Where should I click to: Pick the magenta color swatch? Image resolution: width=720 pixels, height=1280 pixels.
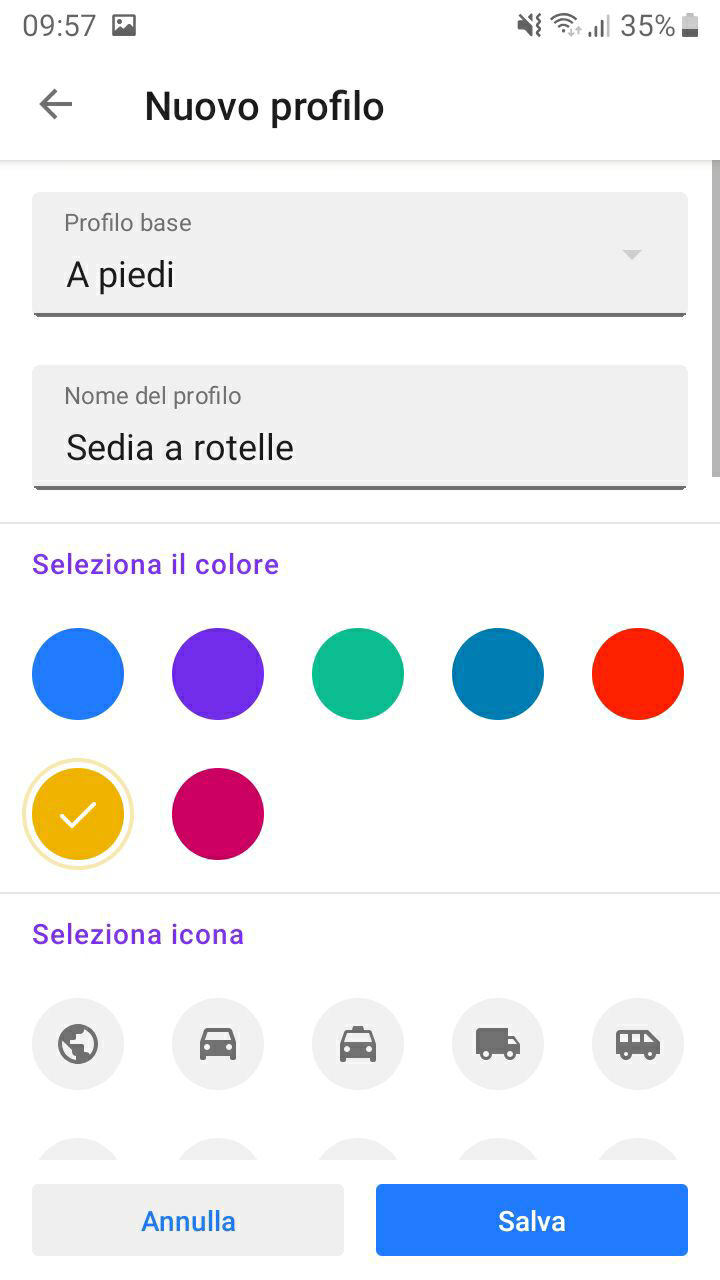pos(218,814)
